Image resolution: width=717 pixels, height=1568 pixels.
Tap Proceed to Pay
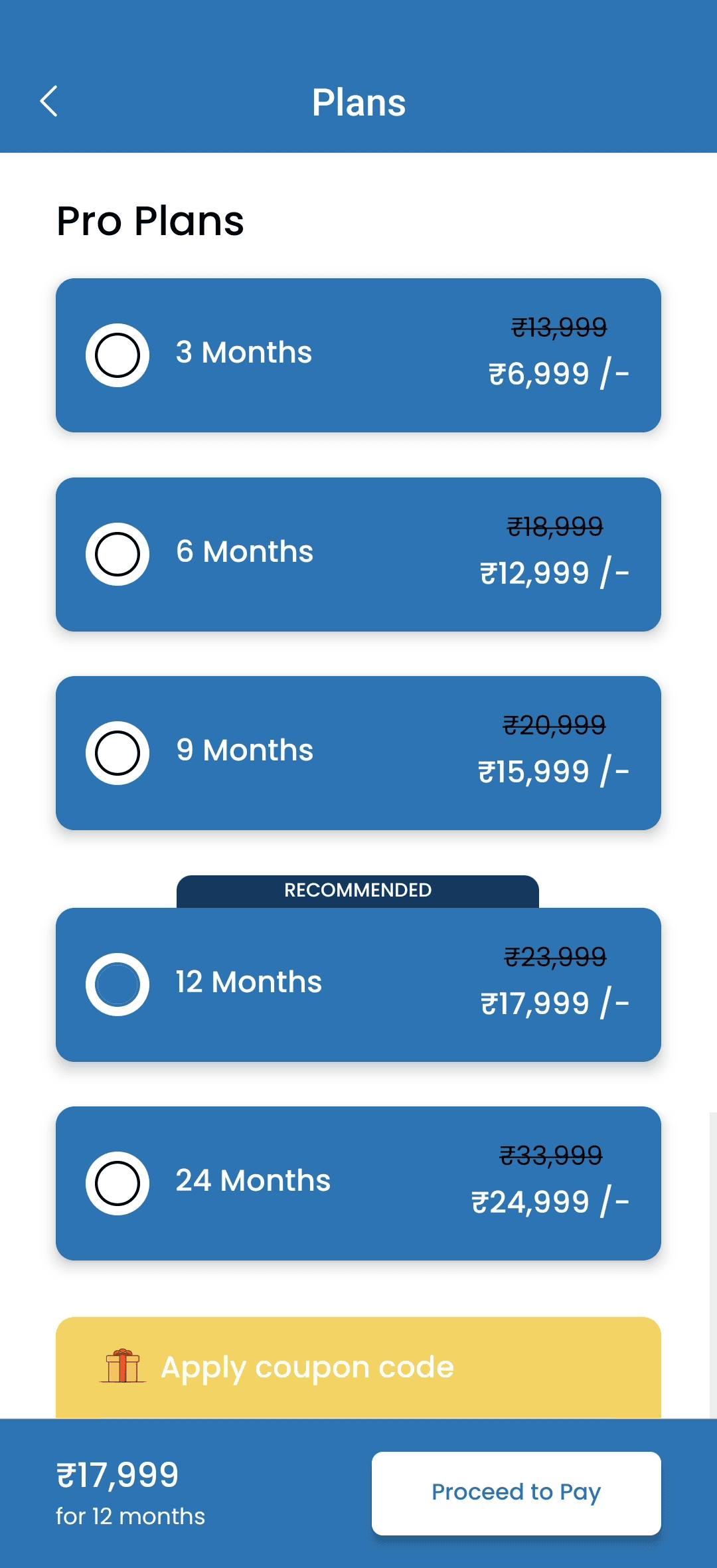pyautogui.click(x=516, y=1493)
